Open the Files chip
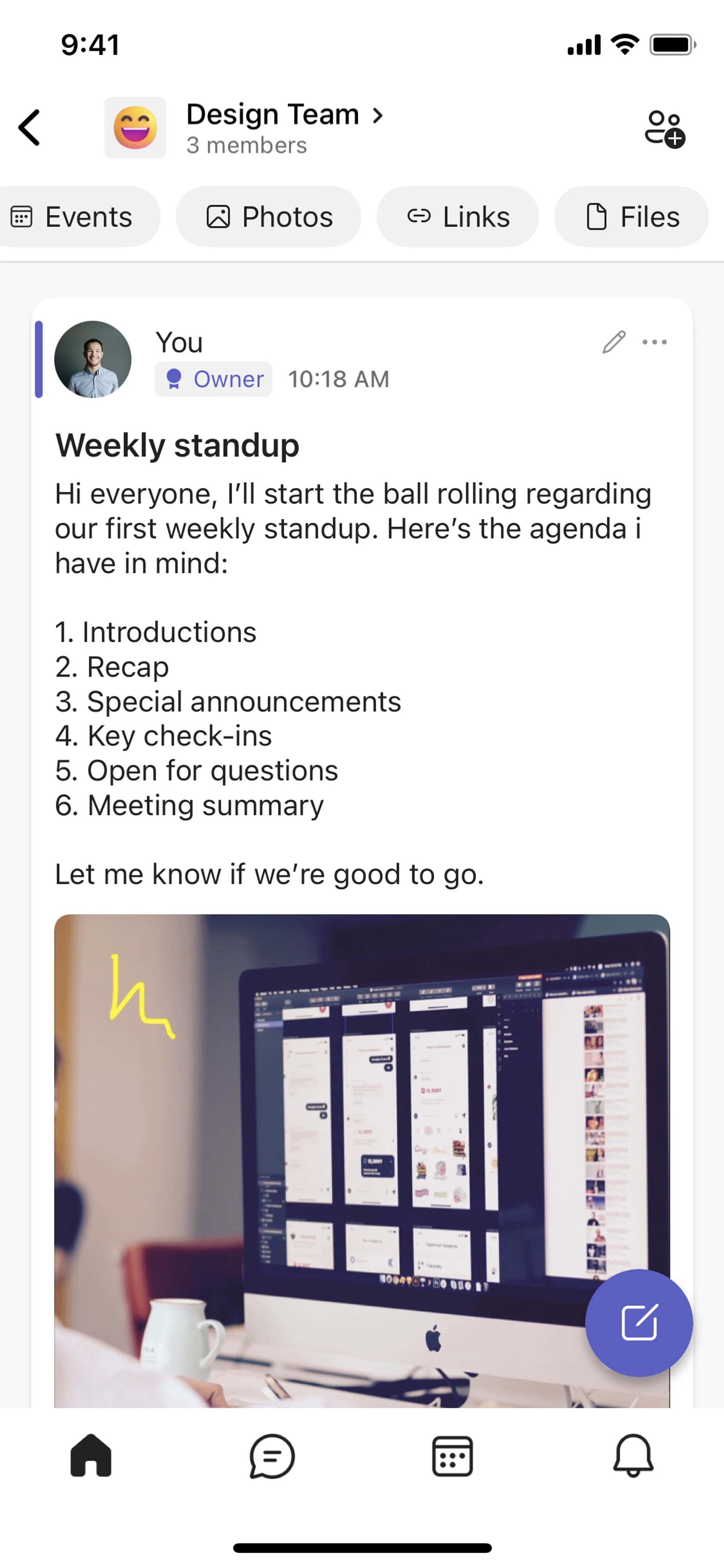The height and width of the screenshot is (1568, 724). click(632, 217)
